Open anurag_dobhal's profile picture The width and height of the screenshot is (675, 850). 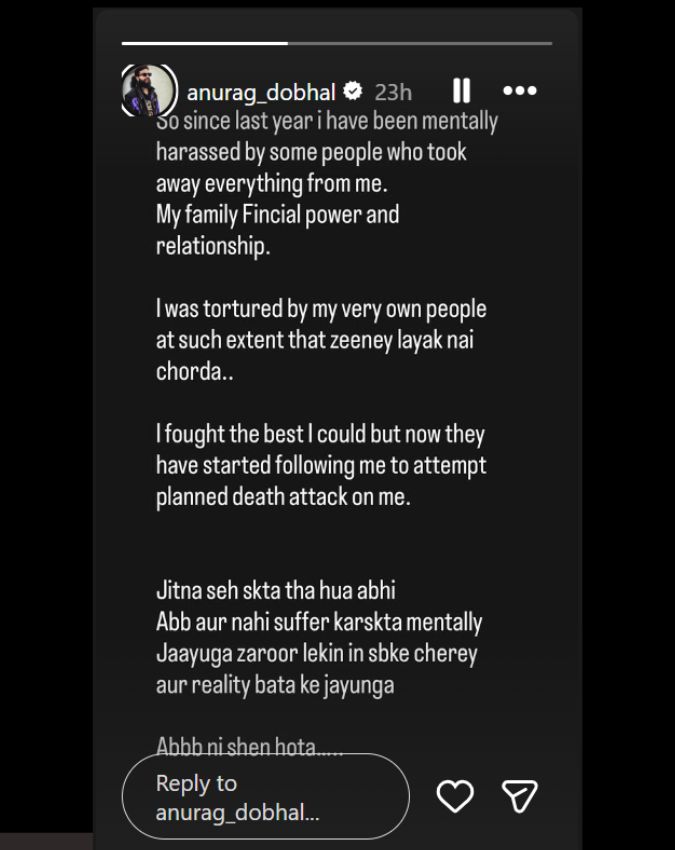point(148,91)
